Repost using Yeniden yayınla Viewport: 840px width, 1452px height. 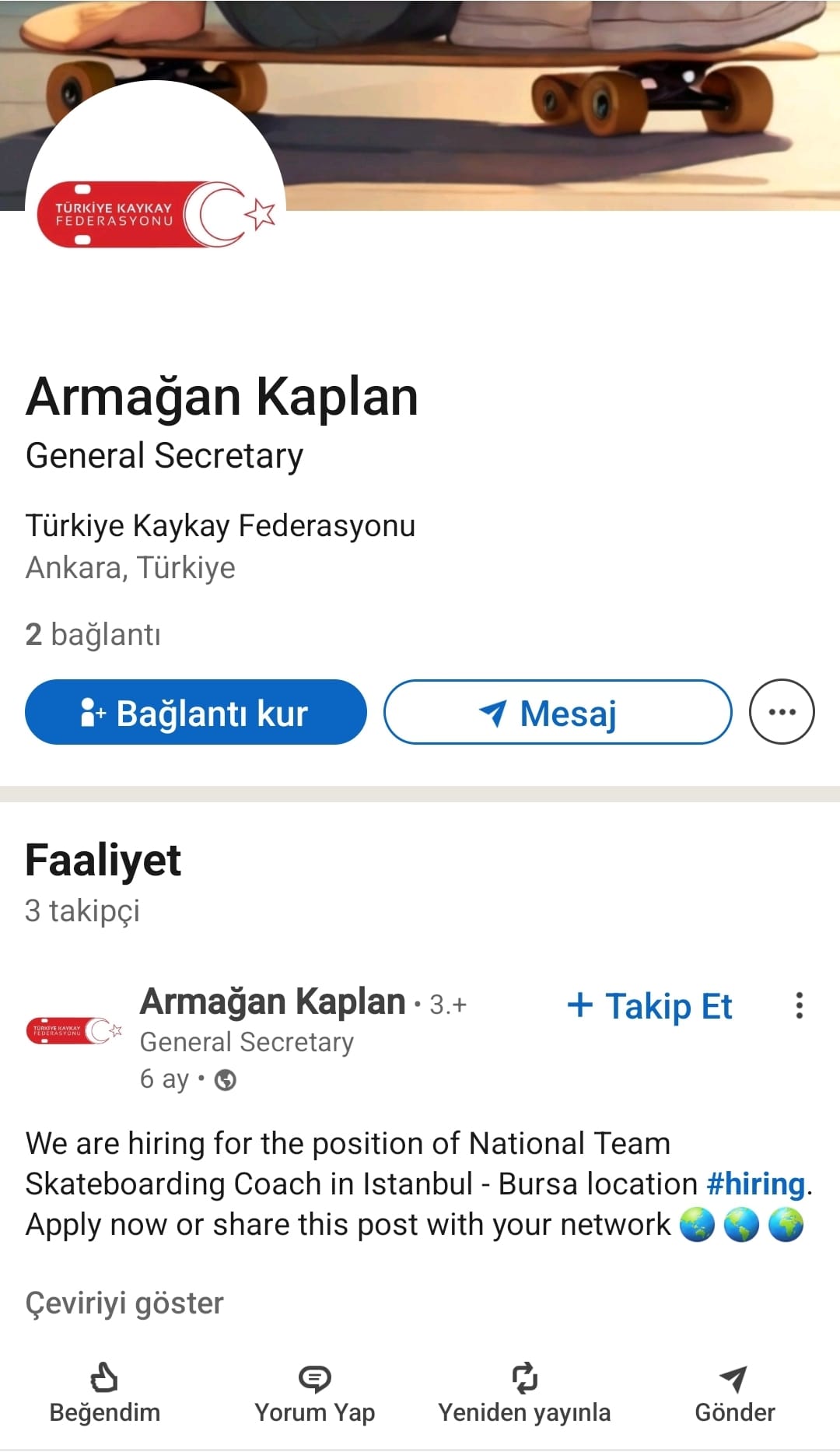pyautogui.click(x=524, y=1393)
